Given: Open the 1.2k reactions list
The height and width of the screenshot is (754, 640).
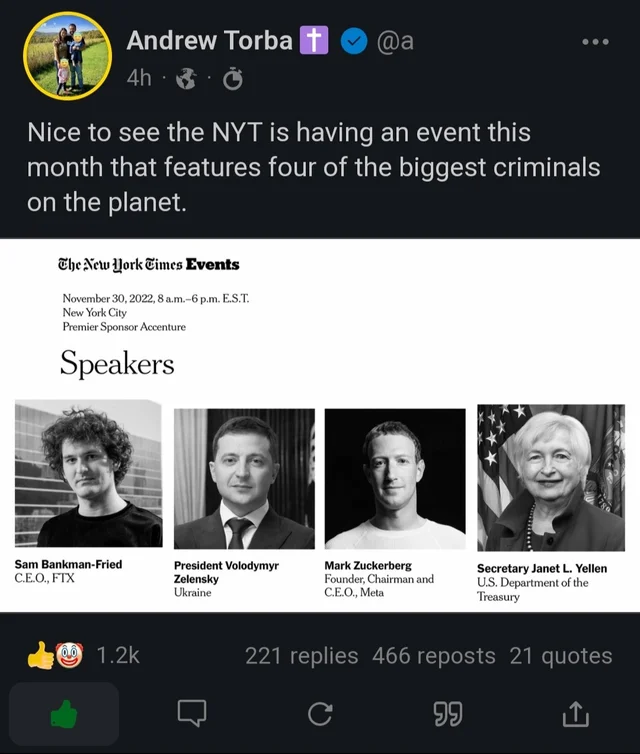Looking at the screenshot, I should [83, 656].
